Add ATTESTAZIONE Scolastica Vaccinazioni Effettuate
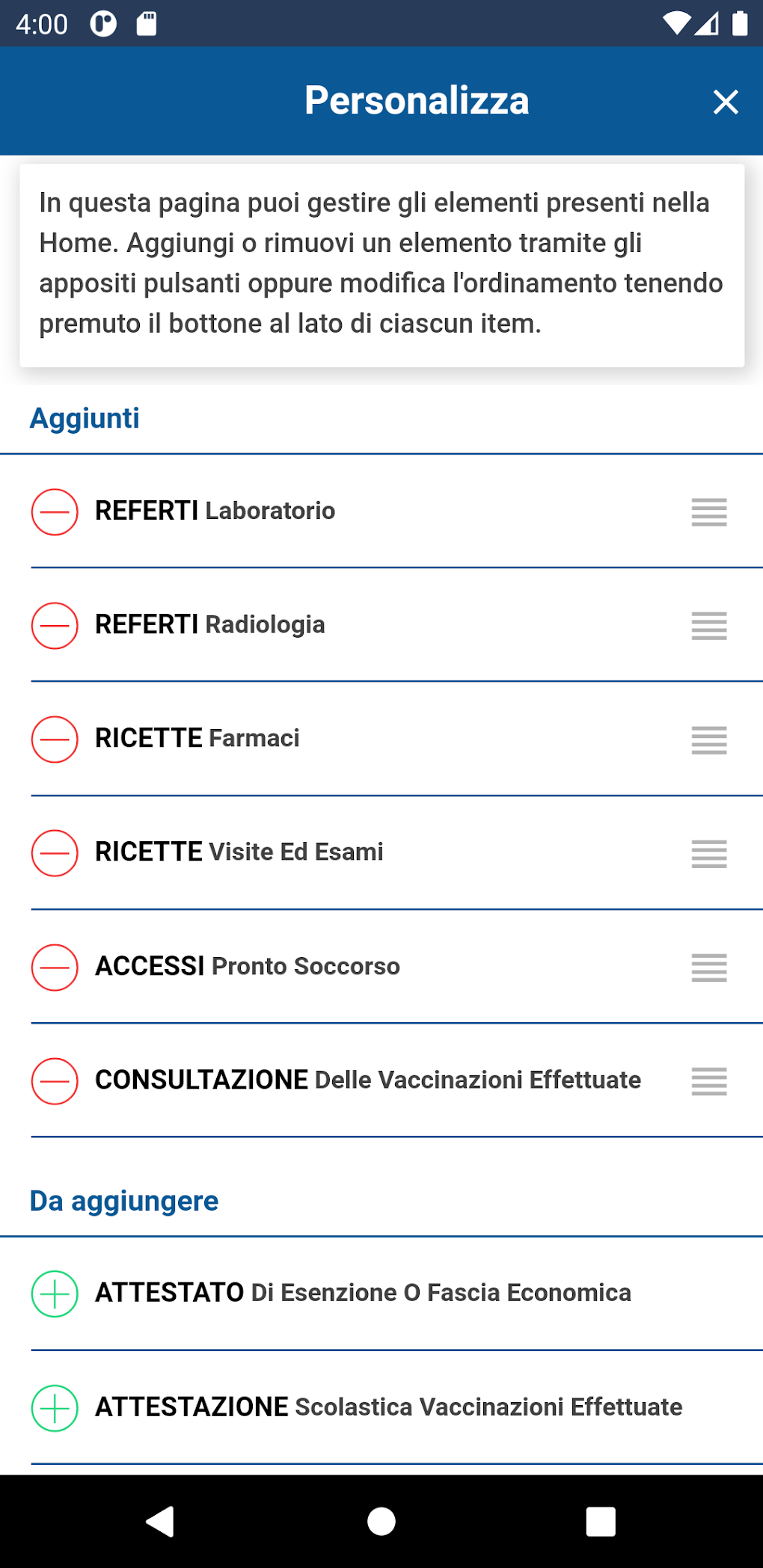This screenshot has height=1568, width=763. coord(55,1408)
